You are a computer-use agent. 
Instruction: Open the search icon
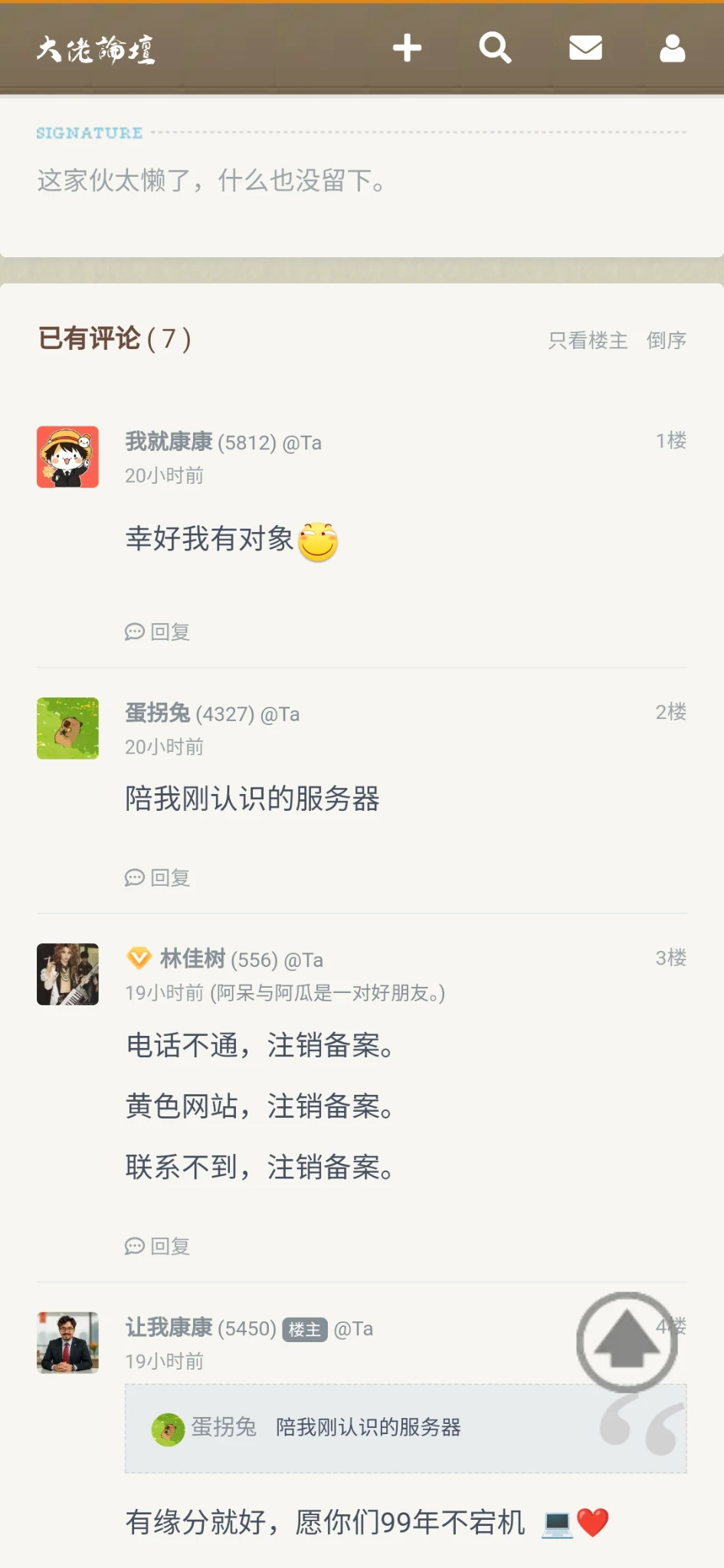pos(495,48)
